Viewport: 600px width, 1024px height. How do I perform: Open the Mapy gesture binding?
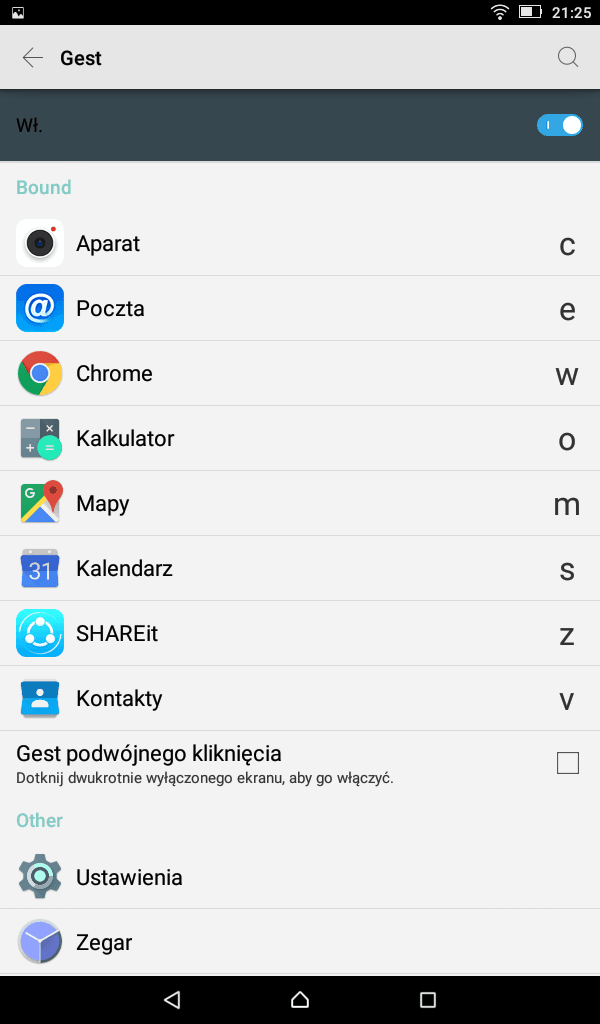[x=300, y=504]
